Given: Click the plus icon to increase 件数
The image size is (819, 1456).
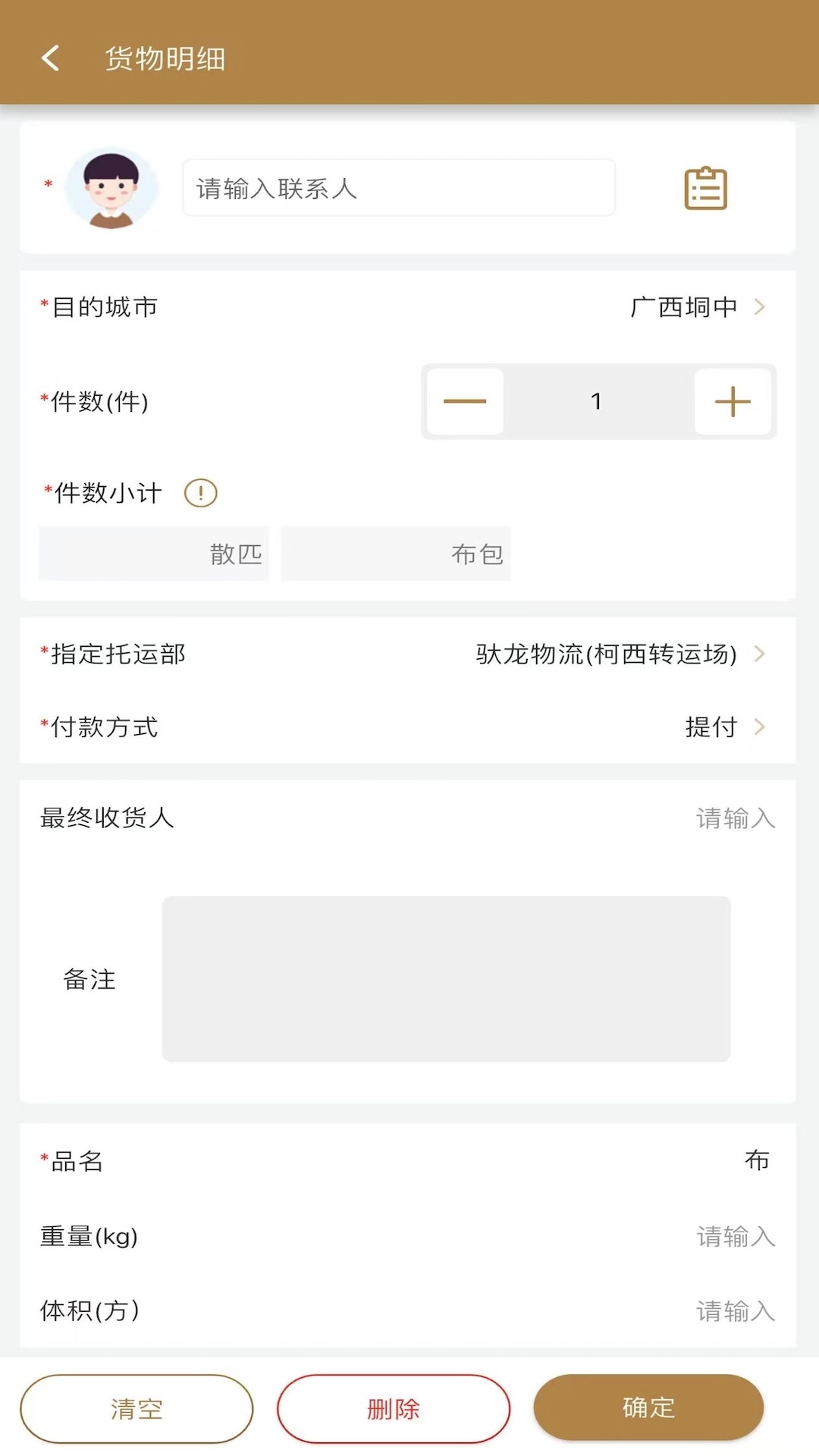Looking at the screenshot, I should coord(731,402).
